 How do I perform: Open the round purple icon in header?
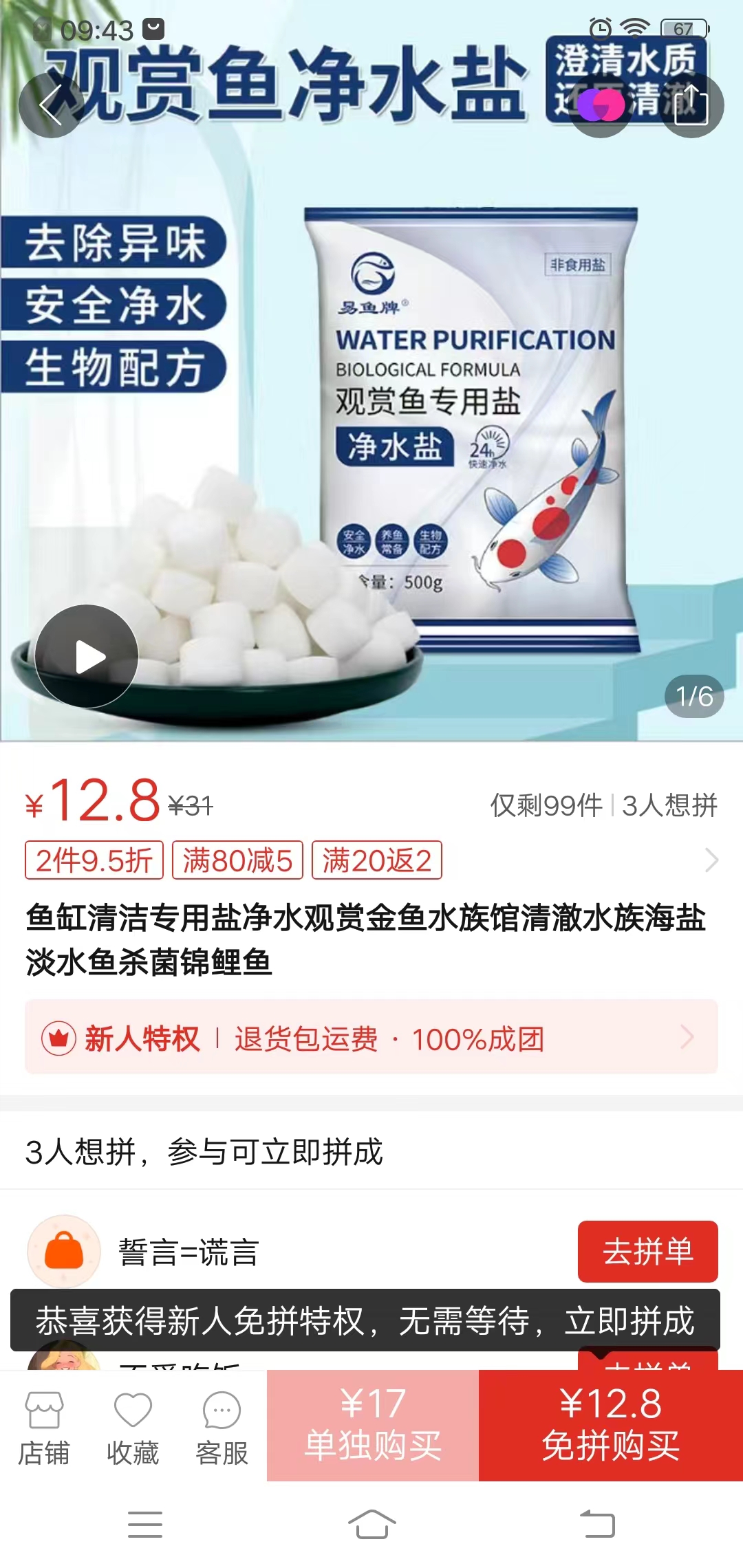point(601,105)
